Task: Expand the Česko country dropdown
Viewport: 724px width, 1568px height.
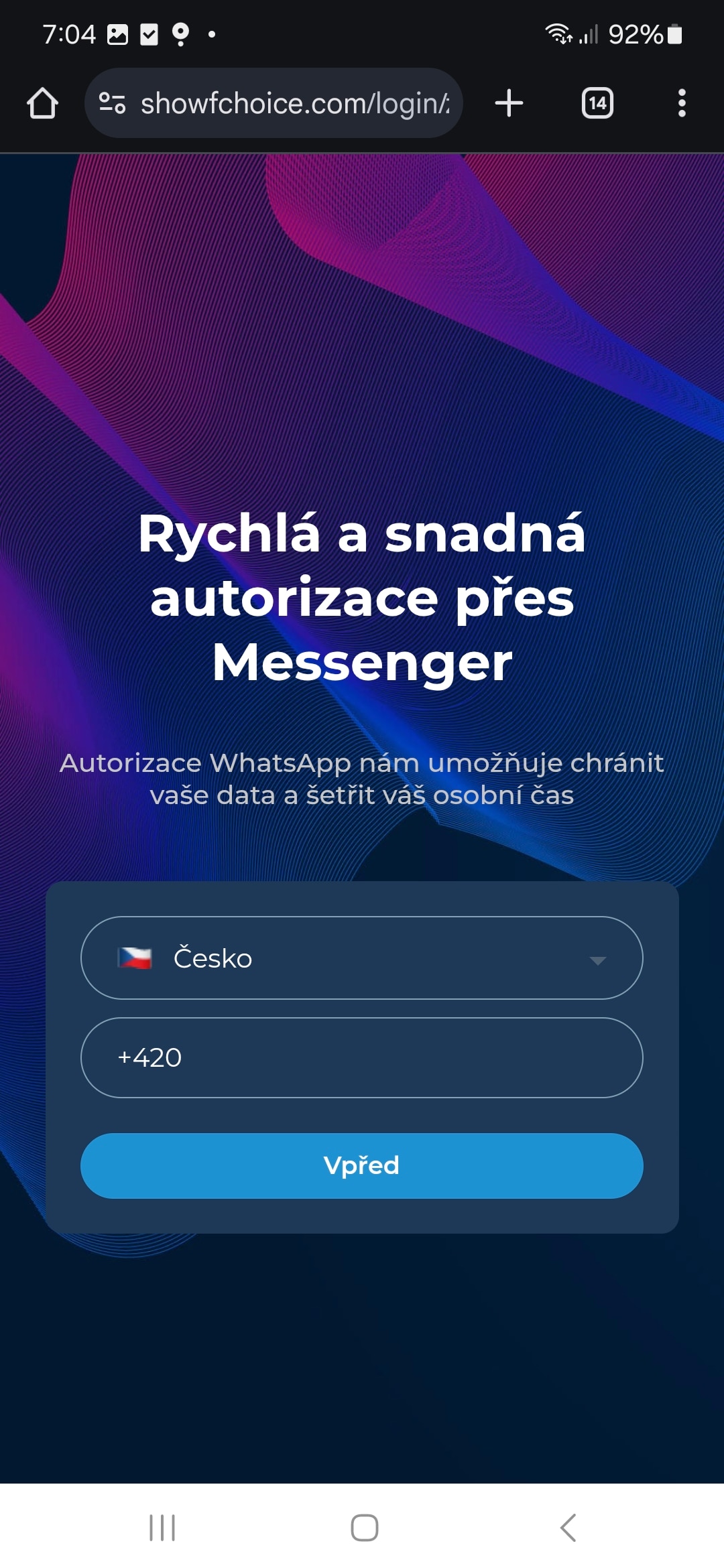Action: 362,958
